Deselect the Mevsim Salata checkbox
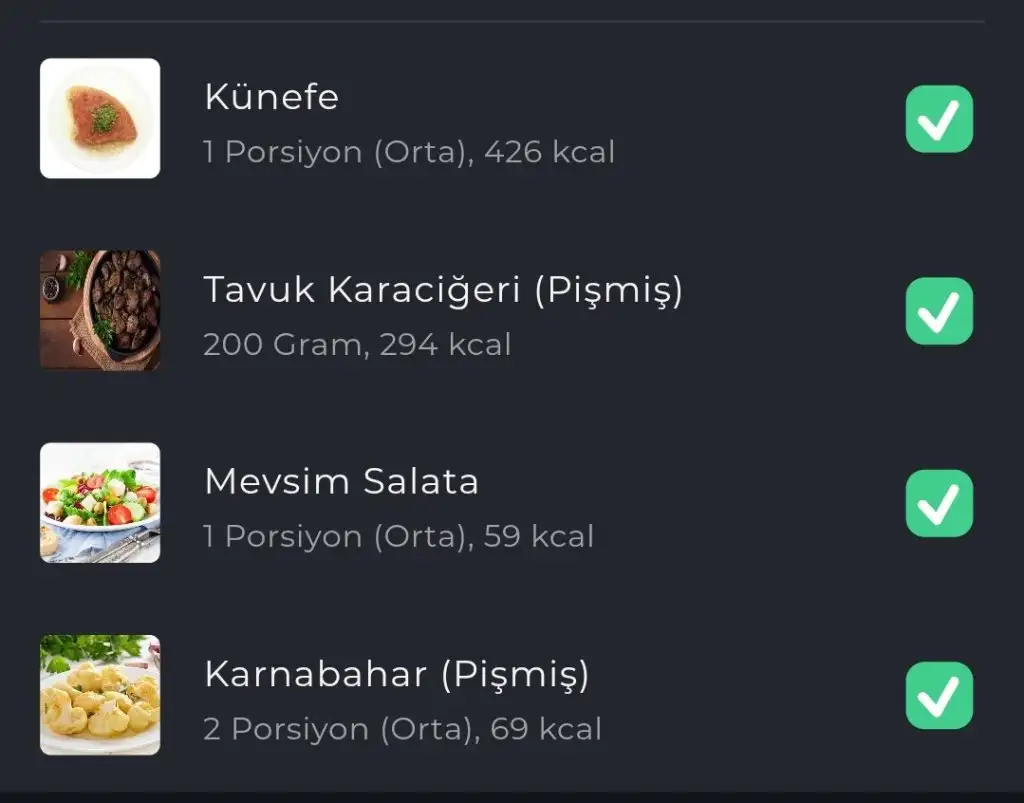1024x803 pixels. click(939, 503)
